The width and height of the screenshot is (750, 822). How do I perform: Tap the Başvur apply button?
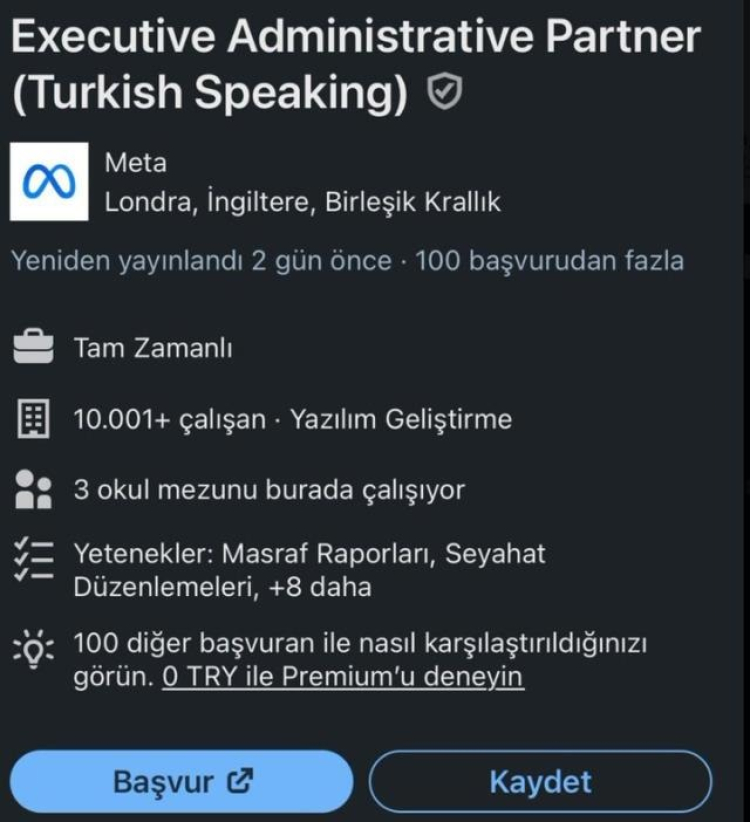[x=181, y=781]
